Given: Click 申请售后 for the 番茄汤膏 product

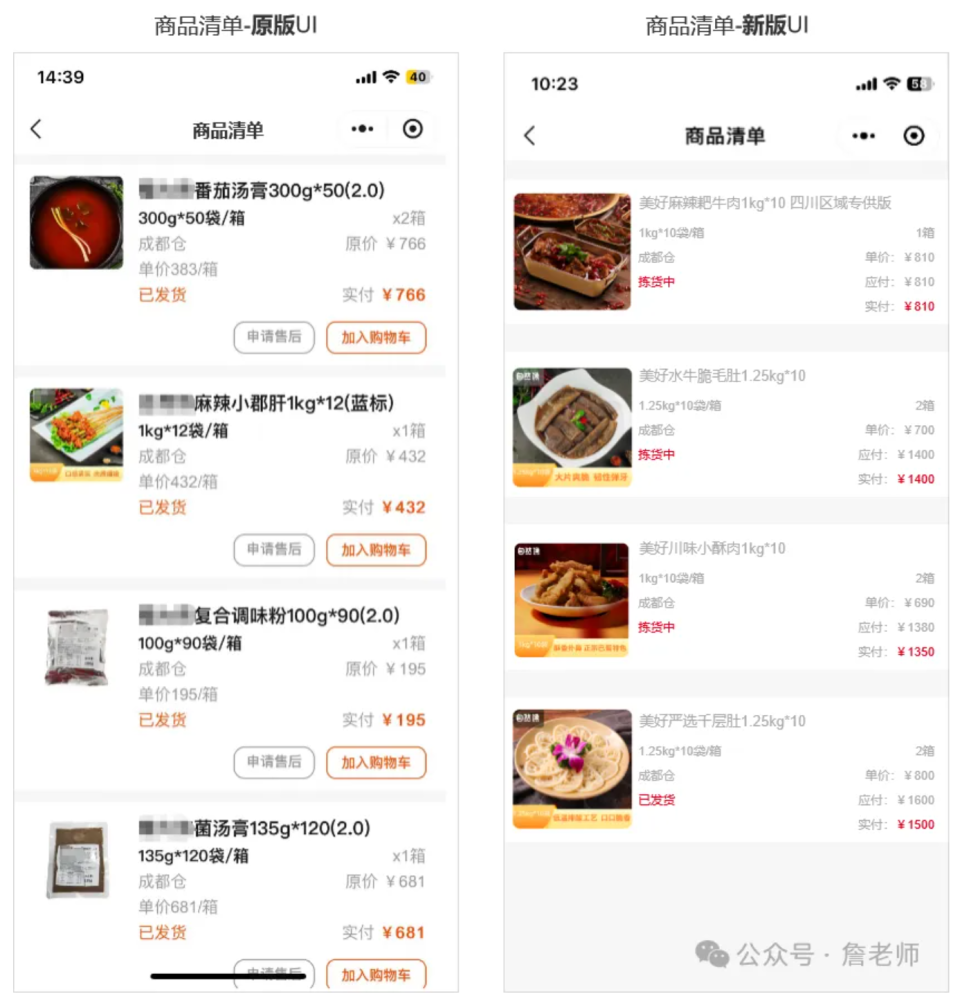Looking at the screenshot, I should pos(274,337).
